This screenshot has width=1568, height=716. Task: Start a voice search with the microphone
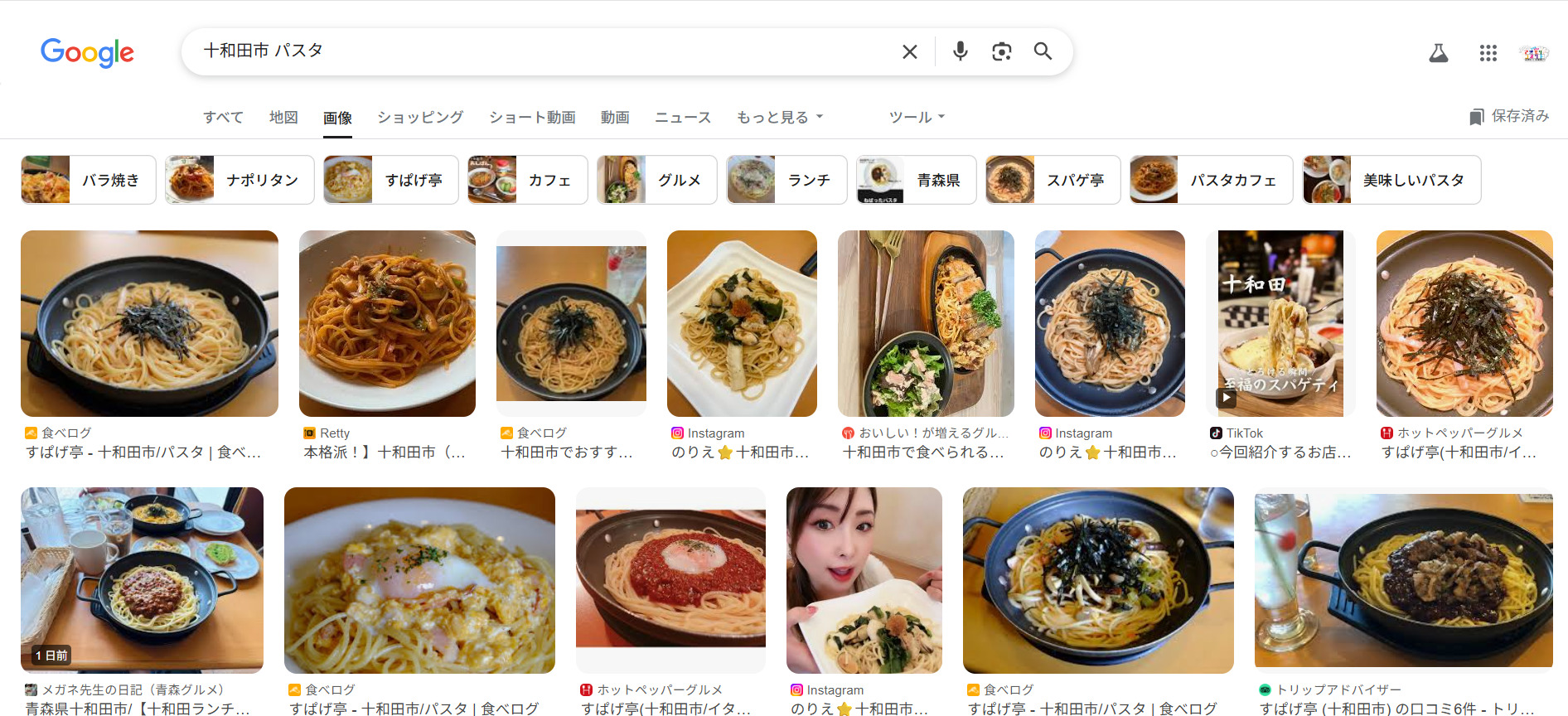(x=960, y=51)
